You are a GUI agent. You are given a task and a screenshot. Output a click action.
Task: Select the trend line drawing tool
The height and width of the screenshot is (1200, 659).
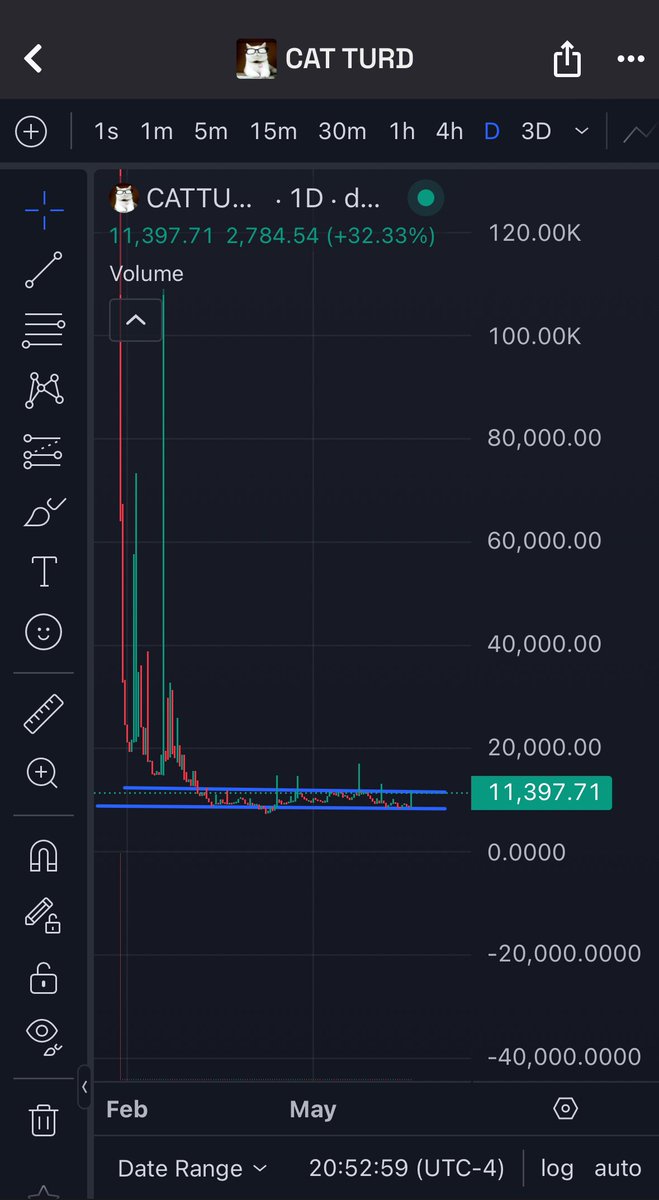(43, 270)
